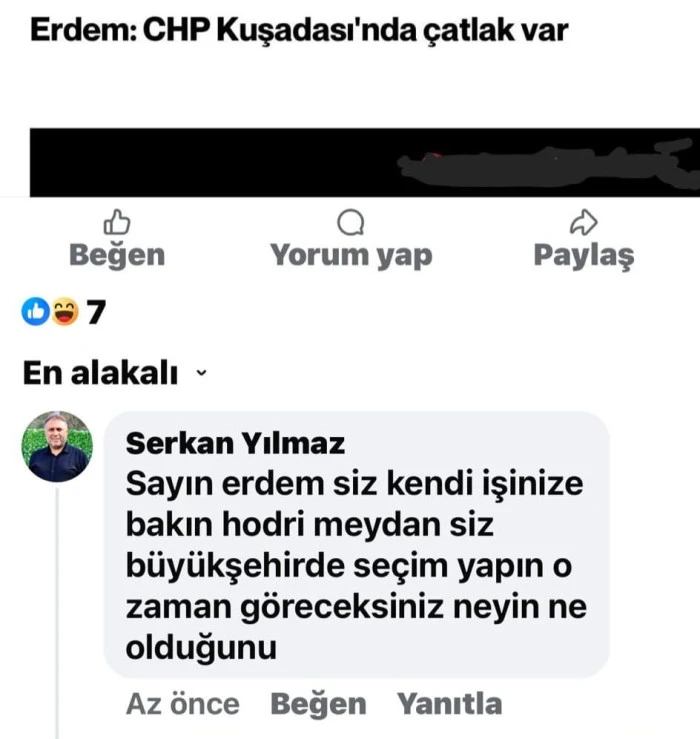Visit Serkan Yılmaz's profile from his name

click(236, 444)
